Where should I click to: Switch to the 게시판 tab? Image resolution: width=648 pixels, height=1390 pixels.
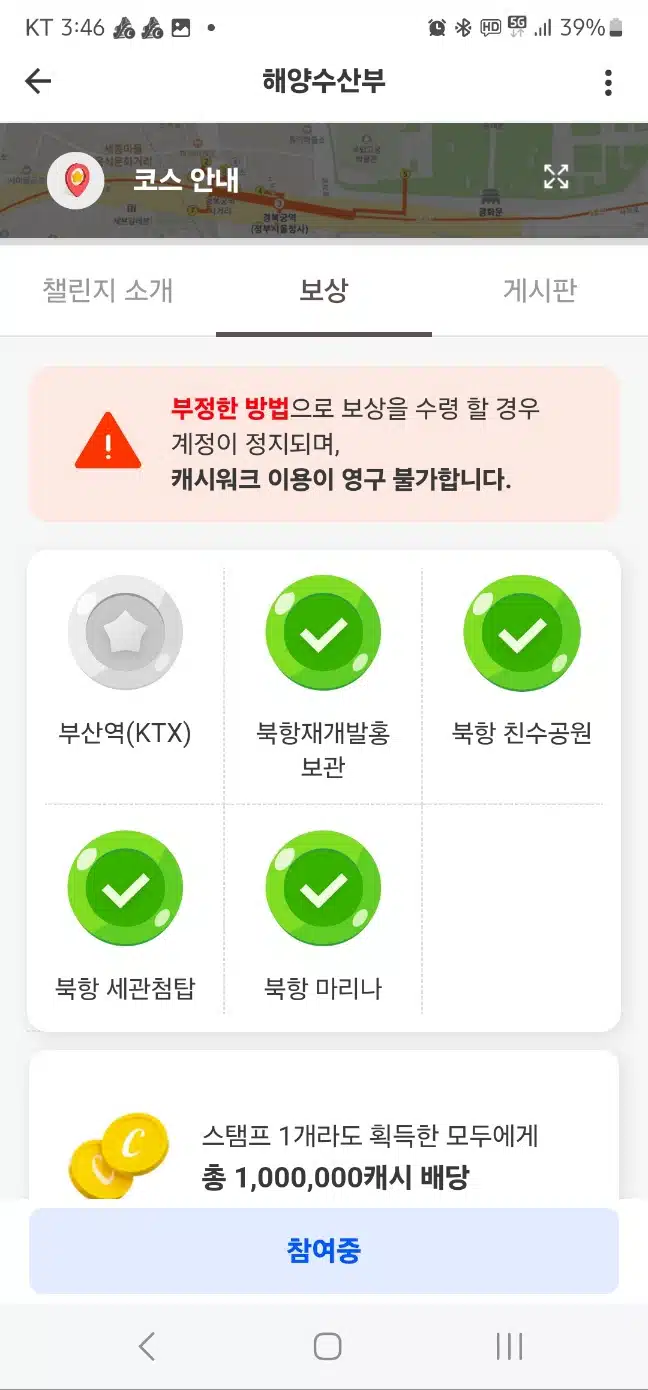click(x=540, y=291)
